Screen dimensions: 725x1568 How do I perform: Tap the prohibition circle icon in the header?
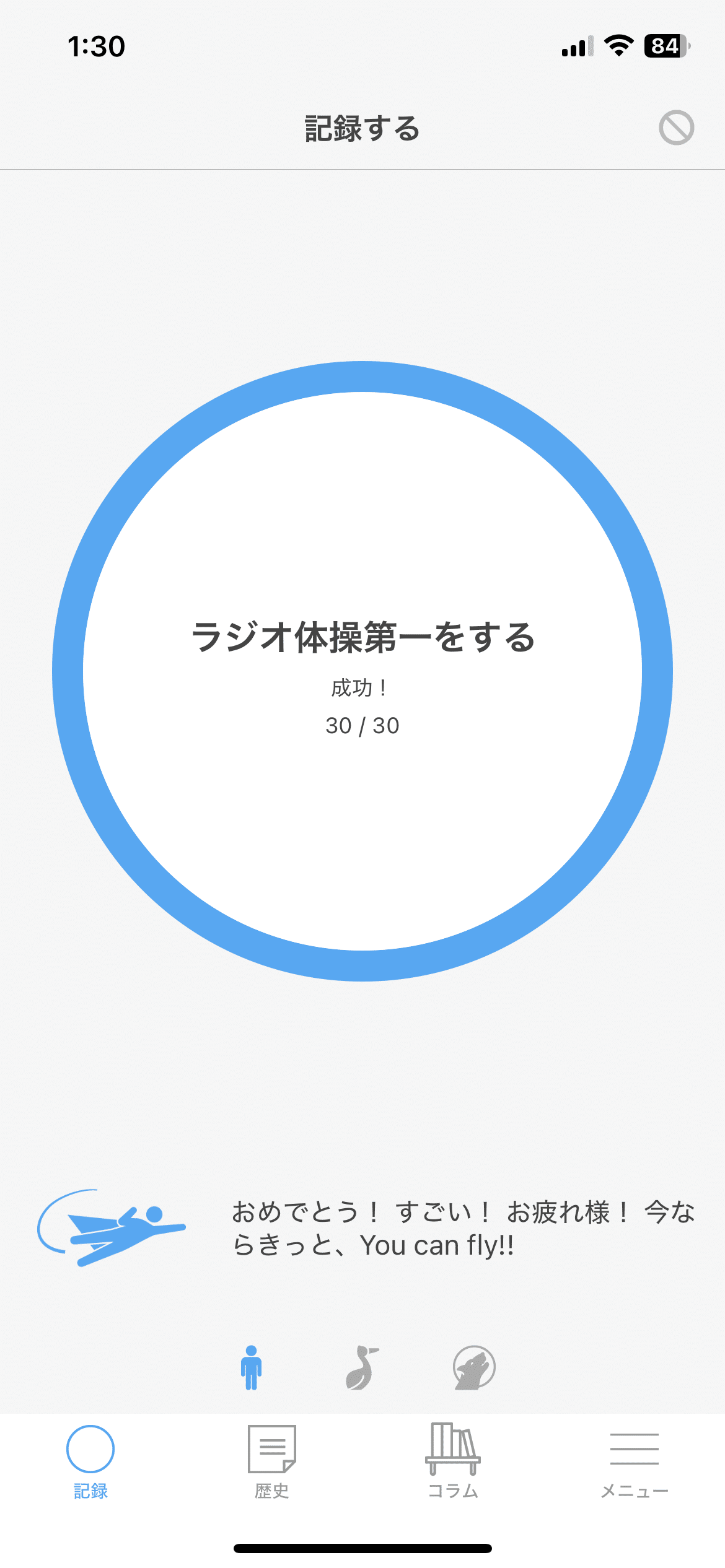point(676,128)
